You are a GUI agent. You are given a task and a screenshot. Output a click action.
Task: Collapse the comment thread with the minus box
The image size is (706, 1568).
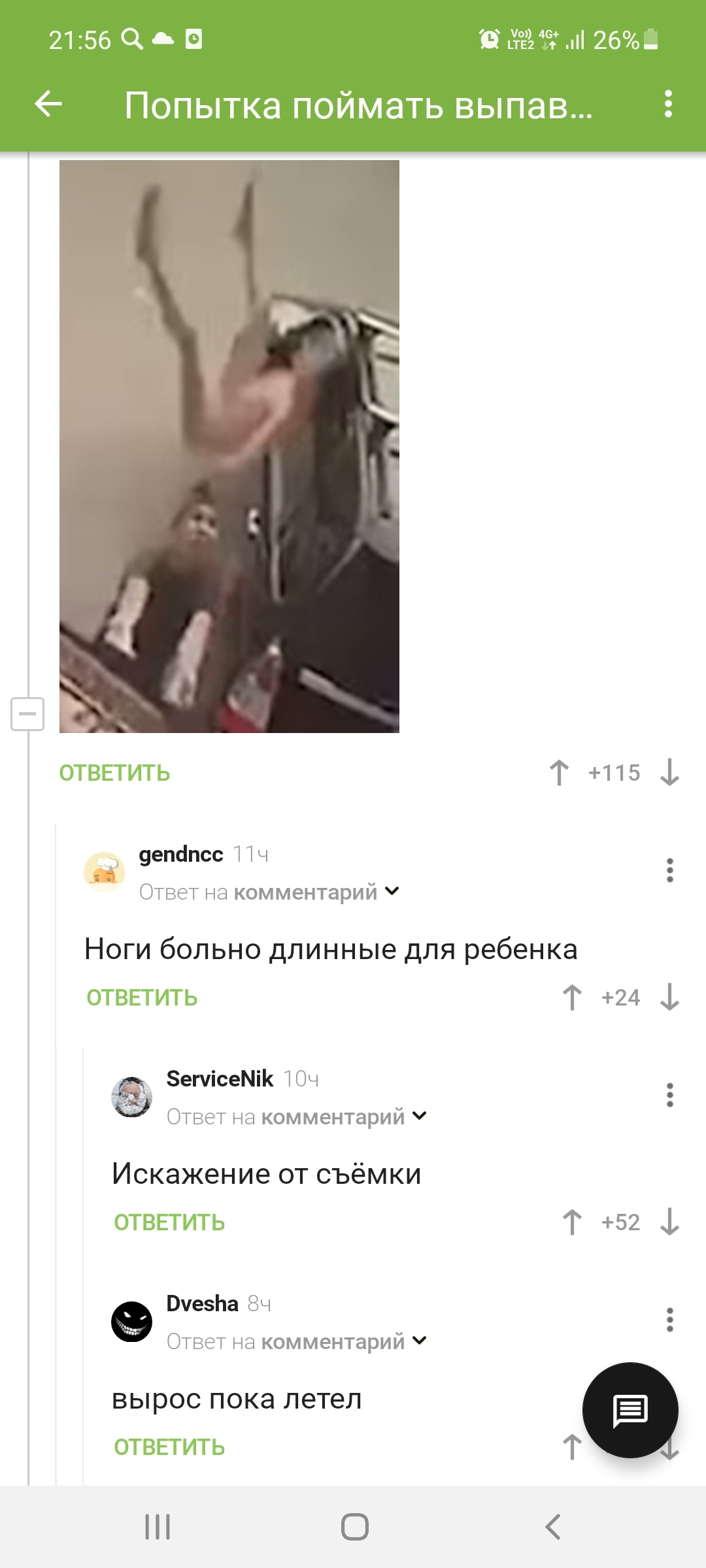(x=27, y=713)
